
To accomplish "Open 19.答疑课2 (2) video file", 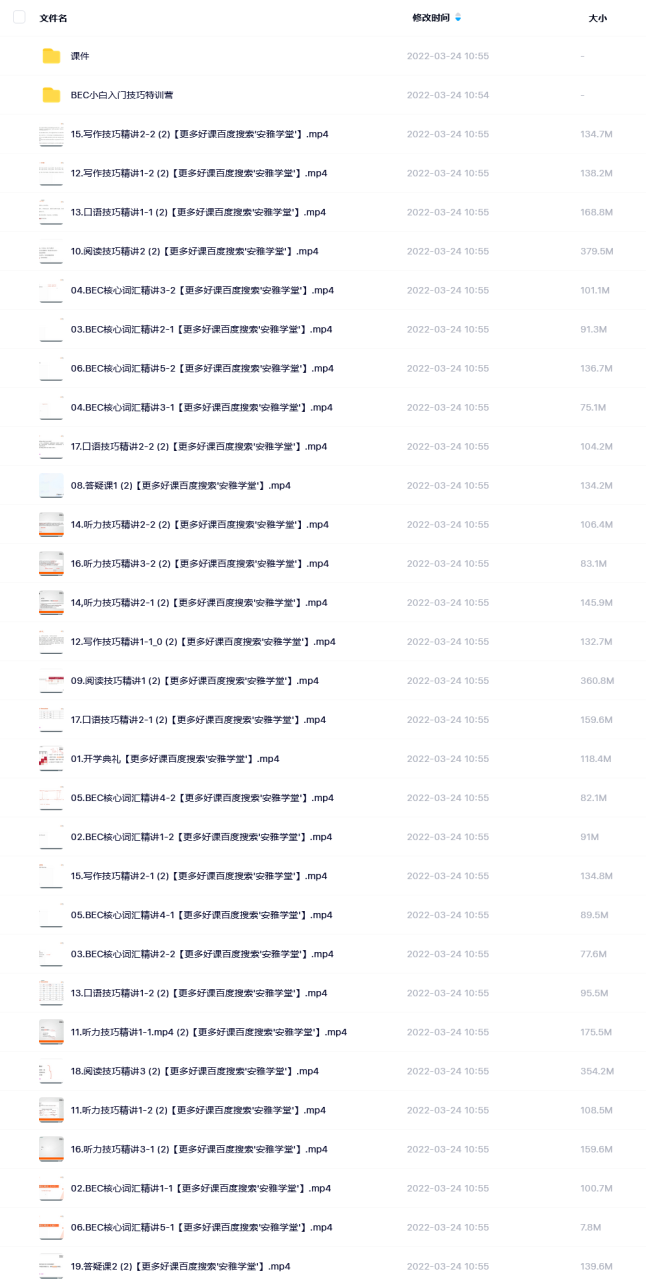I will click(x=180, y=1266).
